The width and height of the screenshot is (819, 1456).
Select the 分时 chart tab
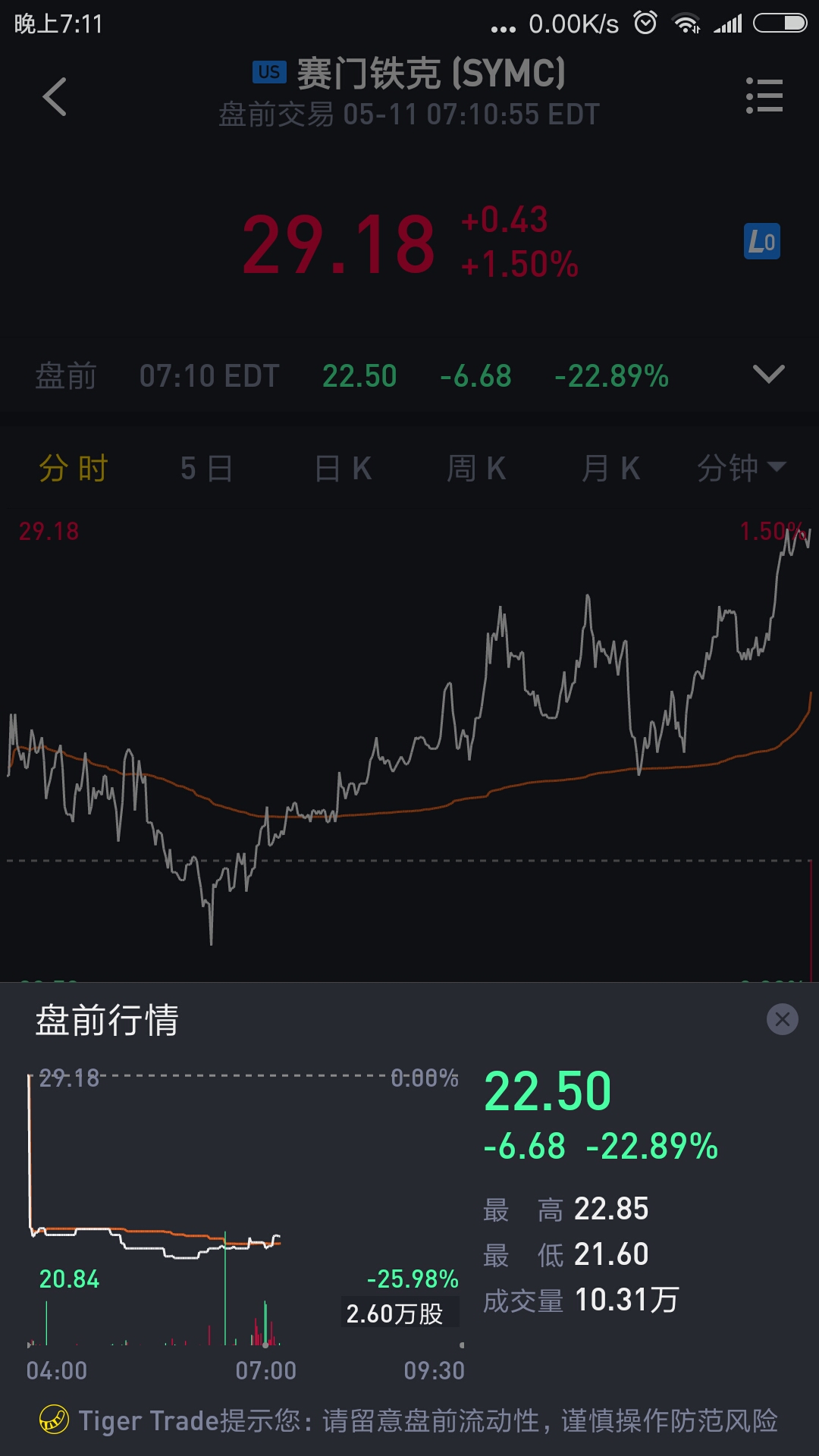point(74,469)
